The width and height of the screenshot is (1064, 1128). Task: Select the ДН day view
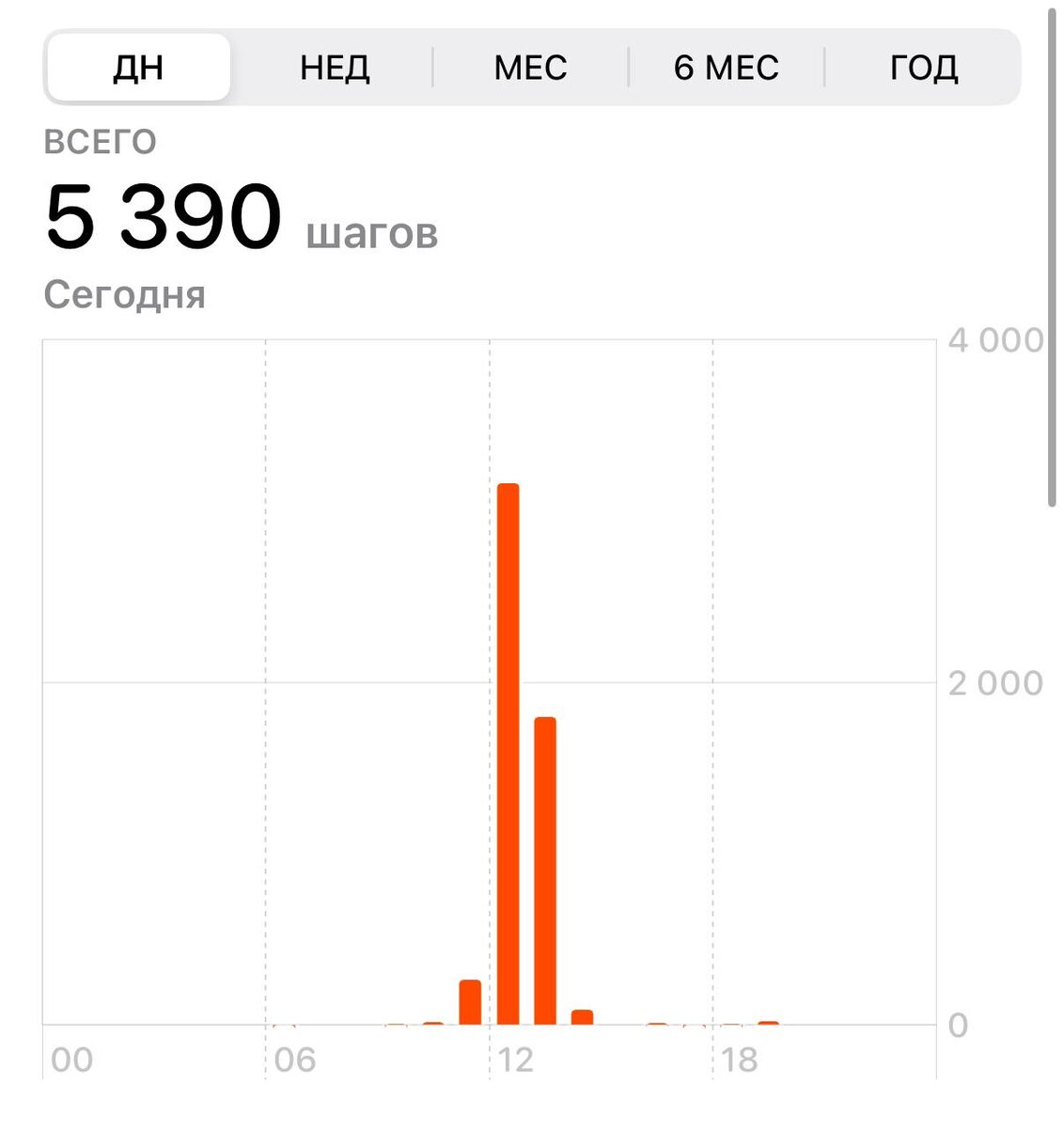pyautogui.click(x=138, y=68)
